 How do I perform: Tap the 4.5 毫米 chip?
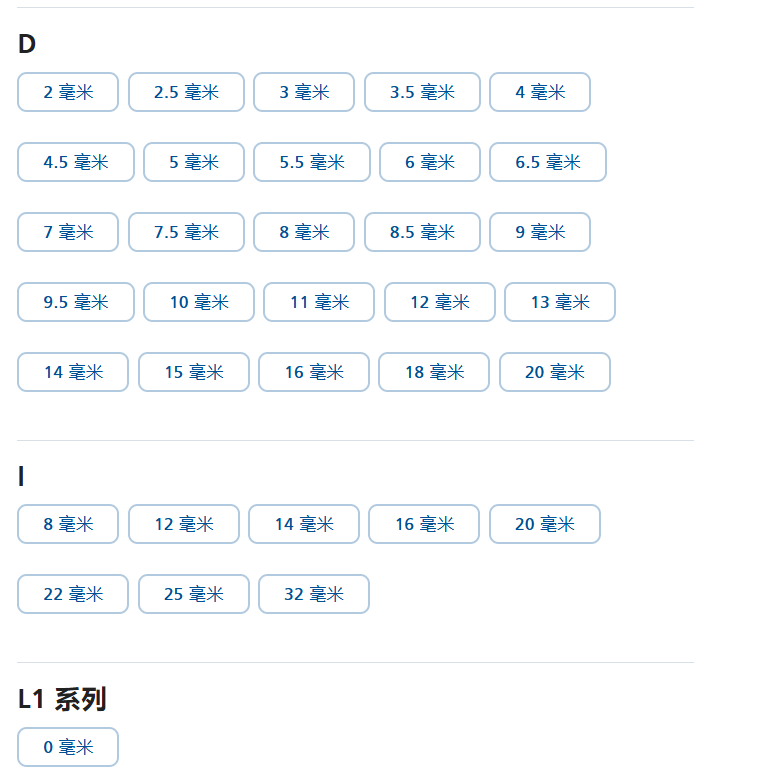tap(76, 162)
